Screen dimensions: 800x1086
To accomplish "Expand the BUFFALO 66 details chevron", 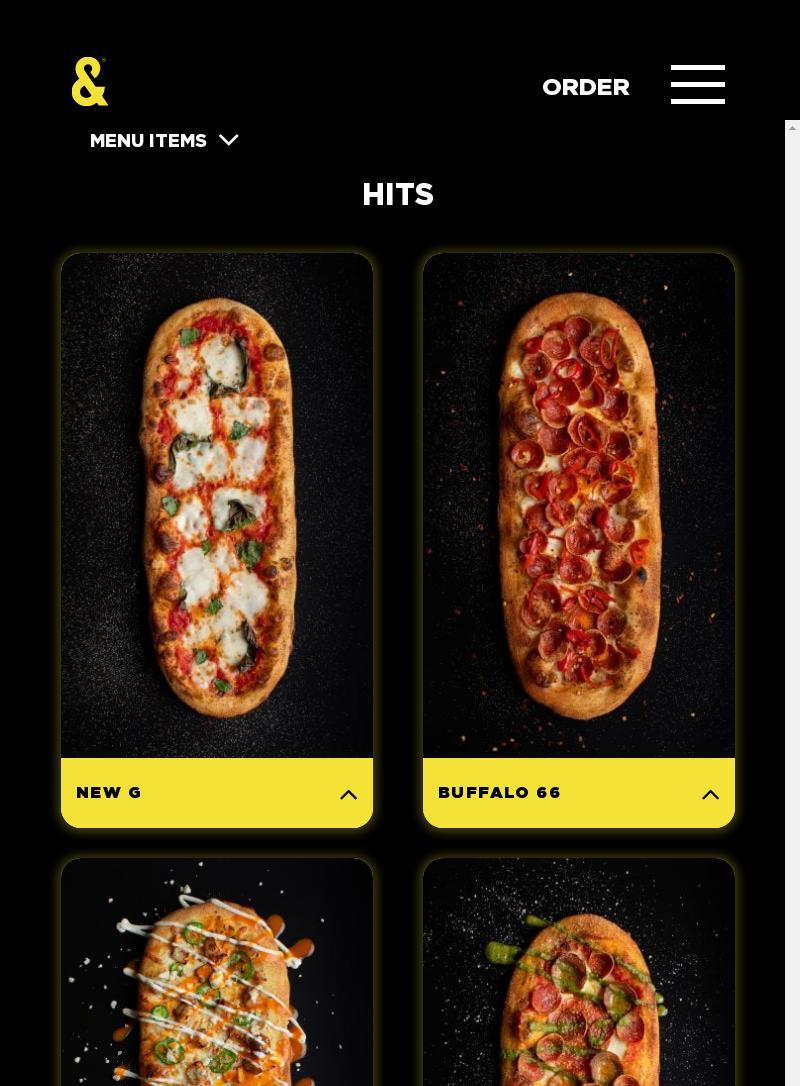I will click(x=710, y=795).
